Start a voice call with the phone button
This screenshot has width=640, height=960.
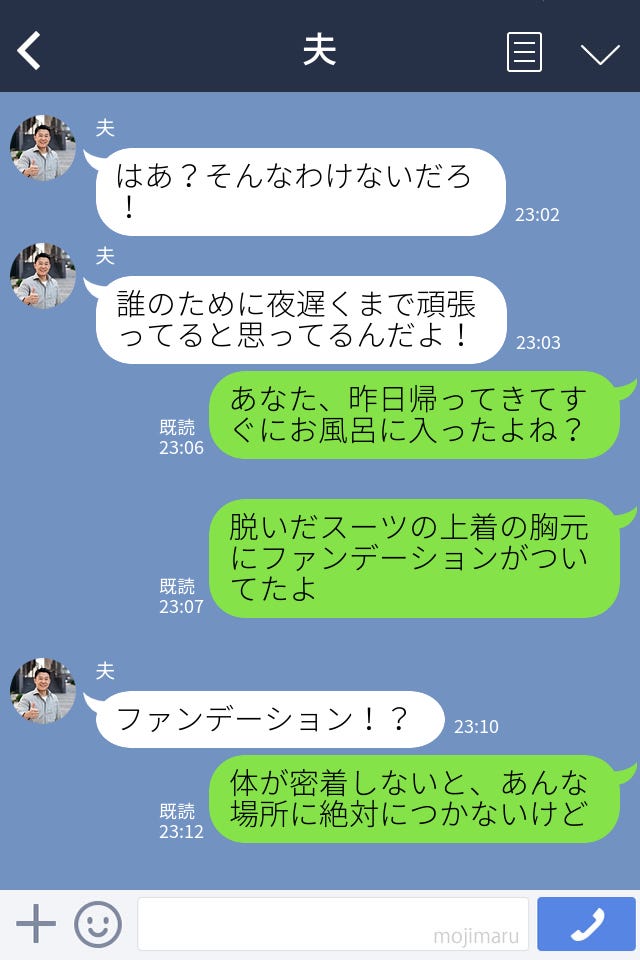click(x=586, y=924)
